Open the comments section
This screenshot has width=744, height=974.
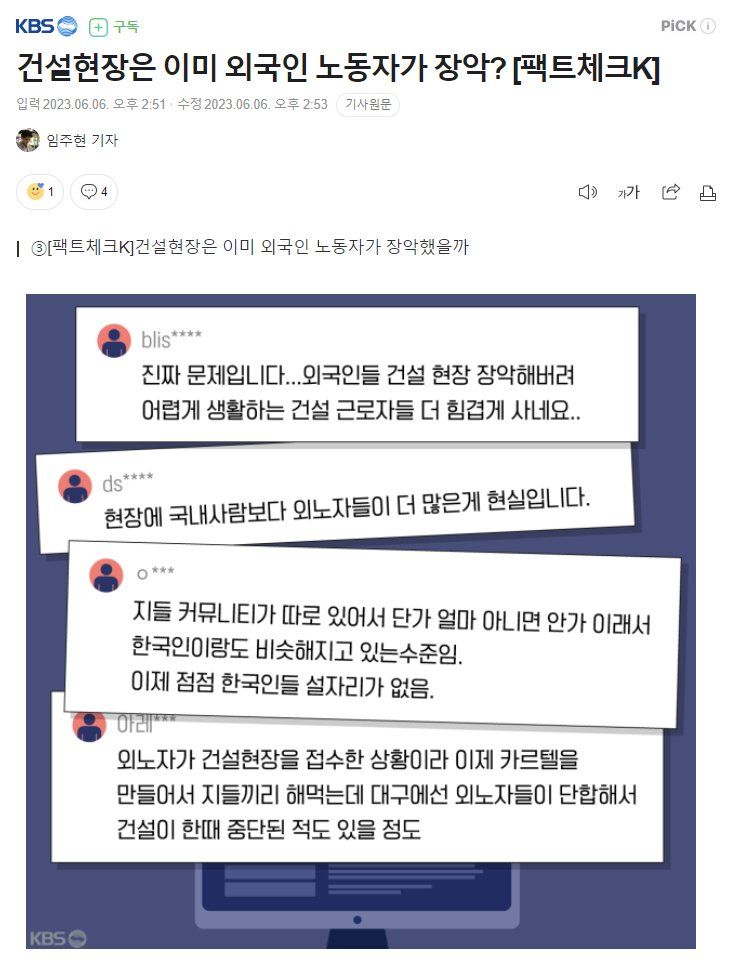coord(95,192)
